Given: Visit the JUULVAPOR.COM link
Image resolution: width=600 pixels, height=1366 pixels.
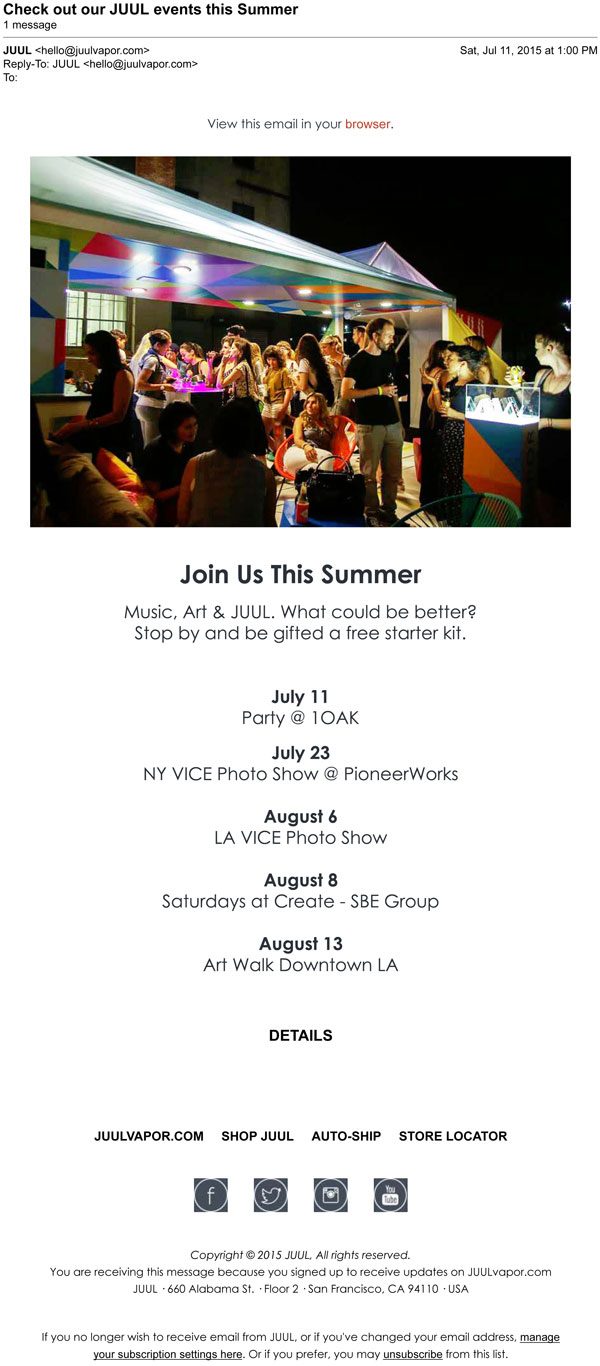Looking at the screenshot, I should pos(149,1136).
